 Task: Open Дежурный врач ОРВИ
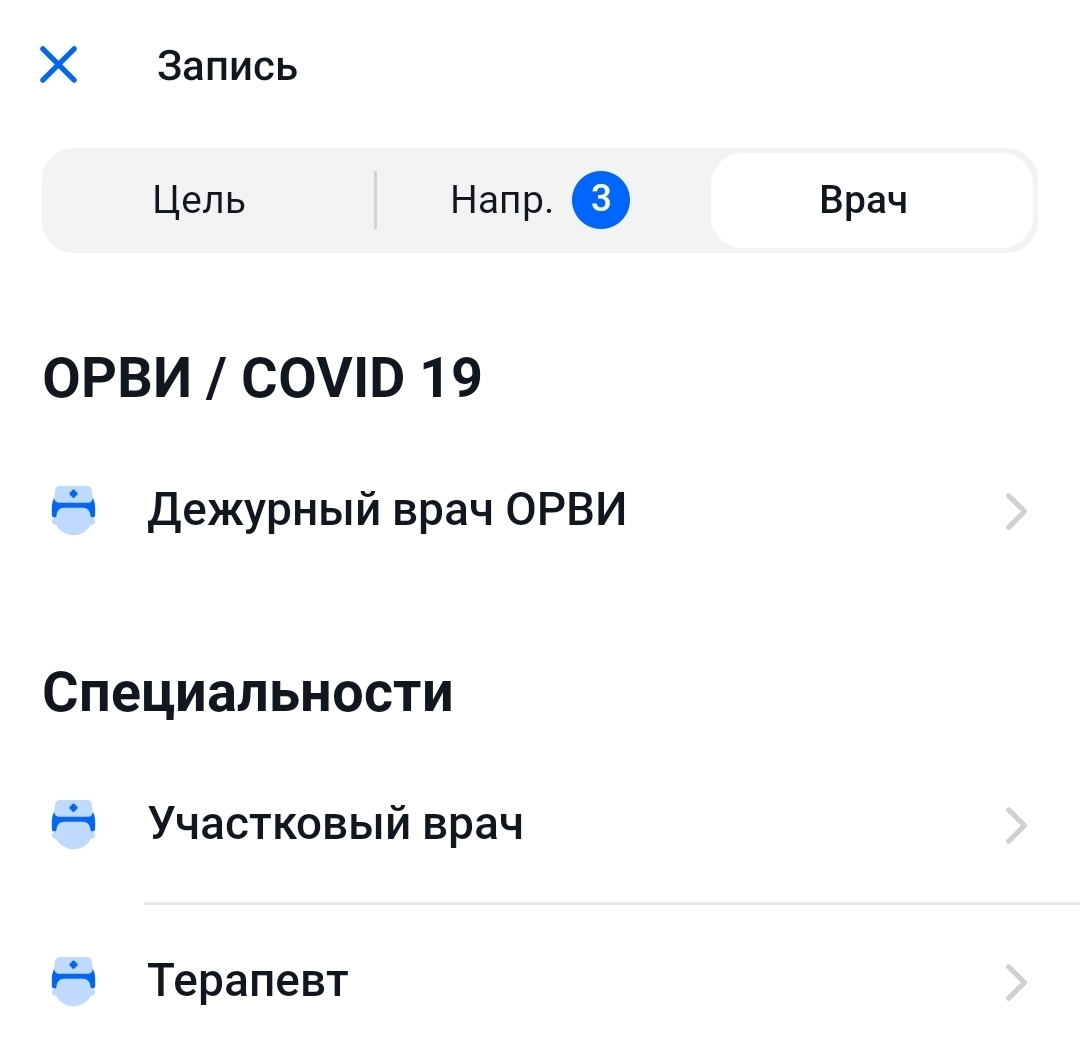[540, 512]
